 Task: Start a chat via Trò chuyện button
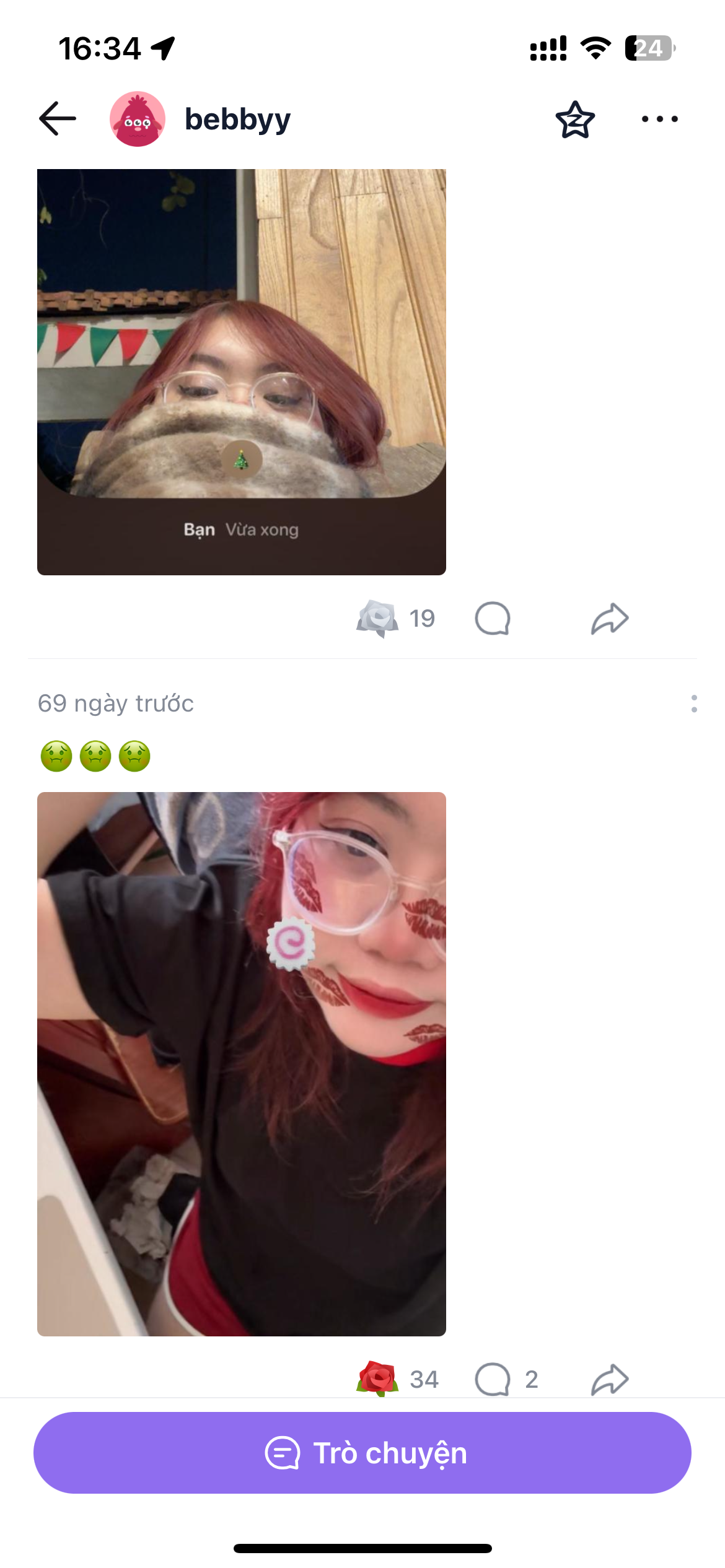pyautogui.click(x=362, y=1452)
